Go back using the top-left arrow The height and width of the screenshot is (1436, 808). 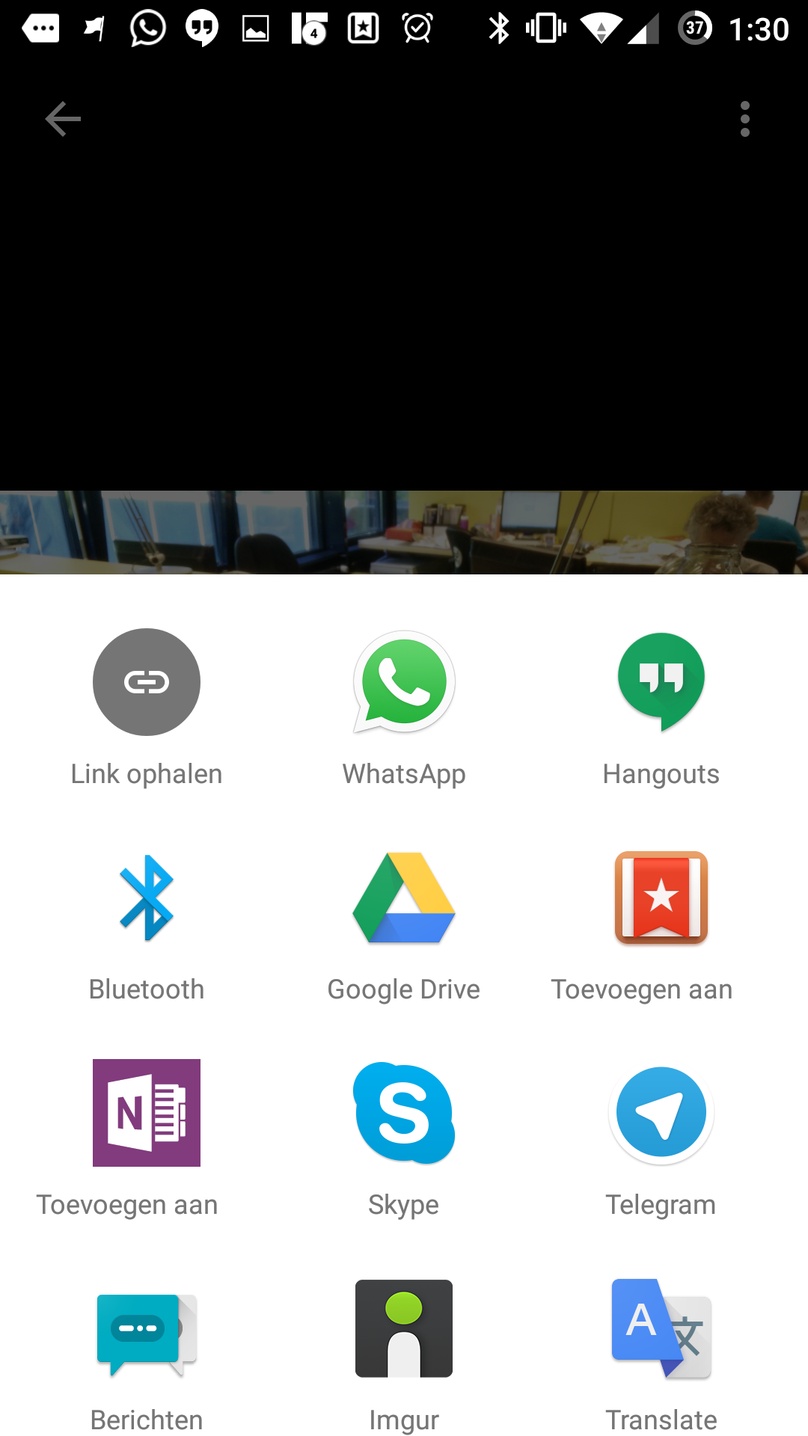point(62,120)
